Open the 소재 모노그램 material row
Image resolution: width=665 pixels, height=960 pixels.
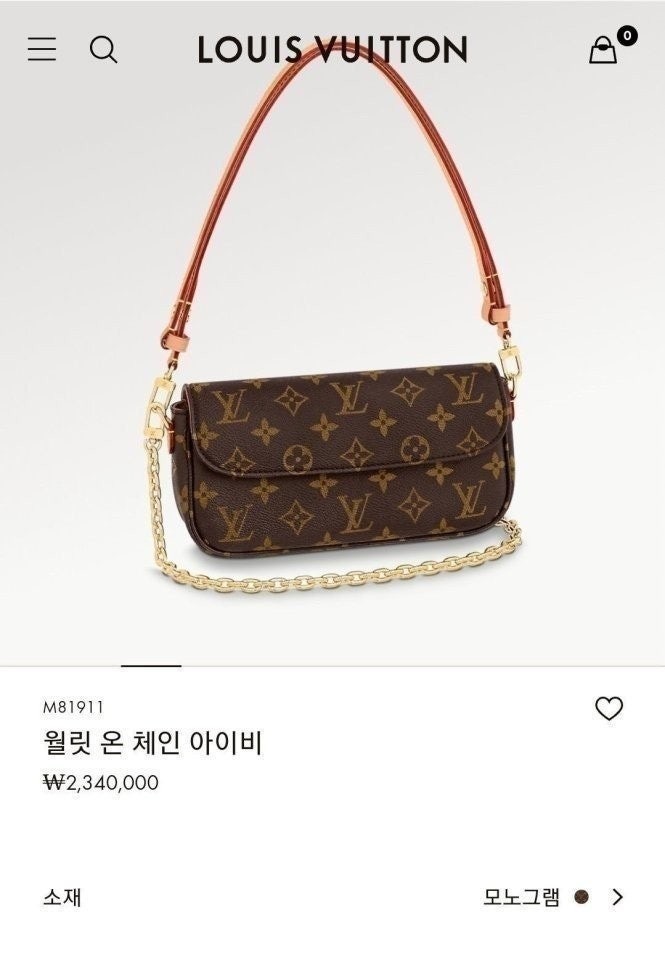click(332, 897)
